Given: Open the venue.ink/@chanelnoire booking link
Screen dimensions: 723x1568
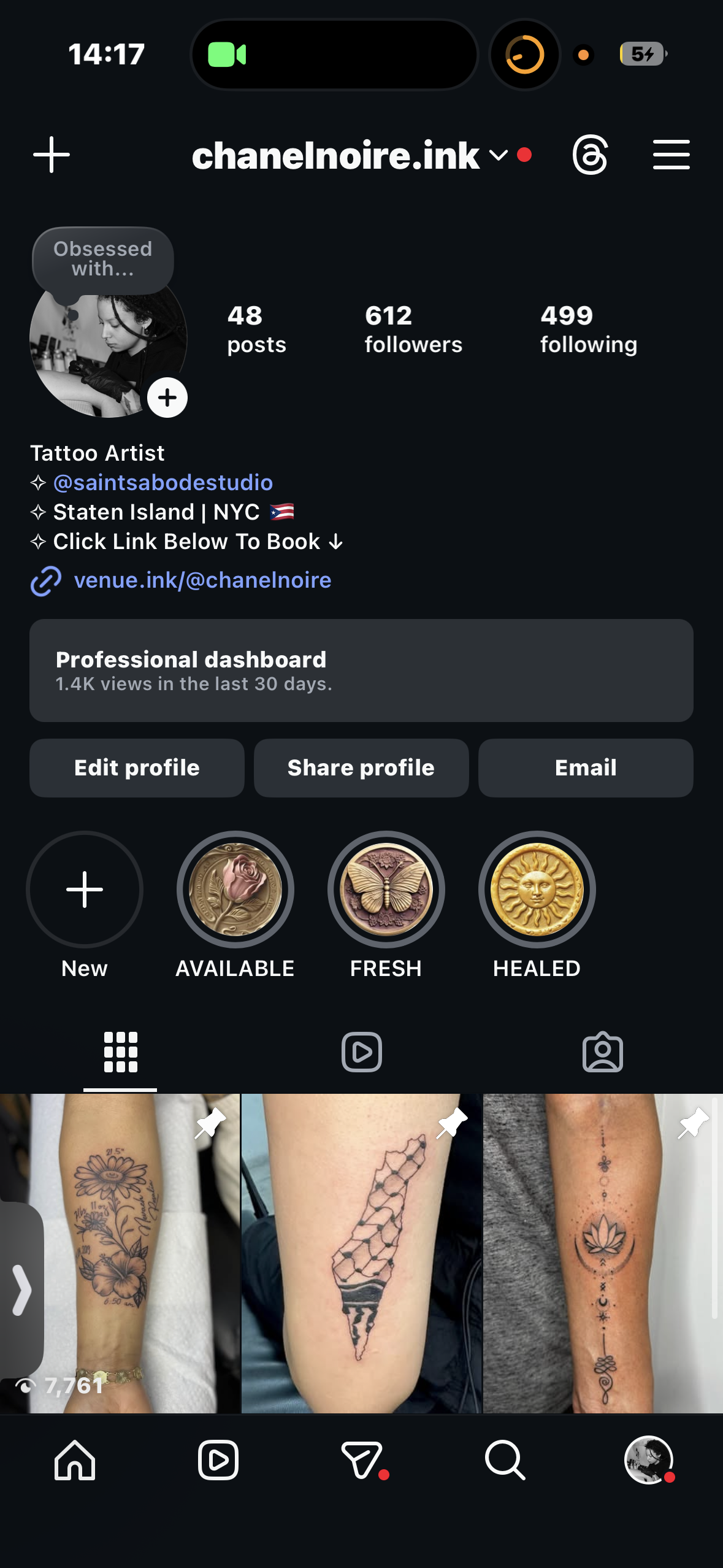Looking at the screenshot, I should (202, 580).
